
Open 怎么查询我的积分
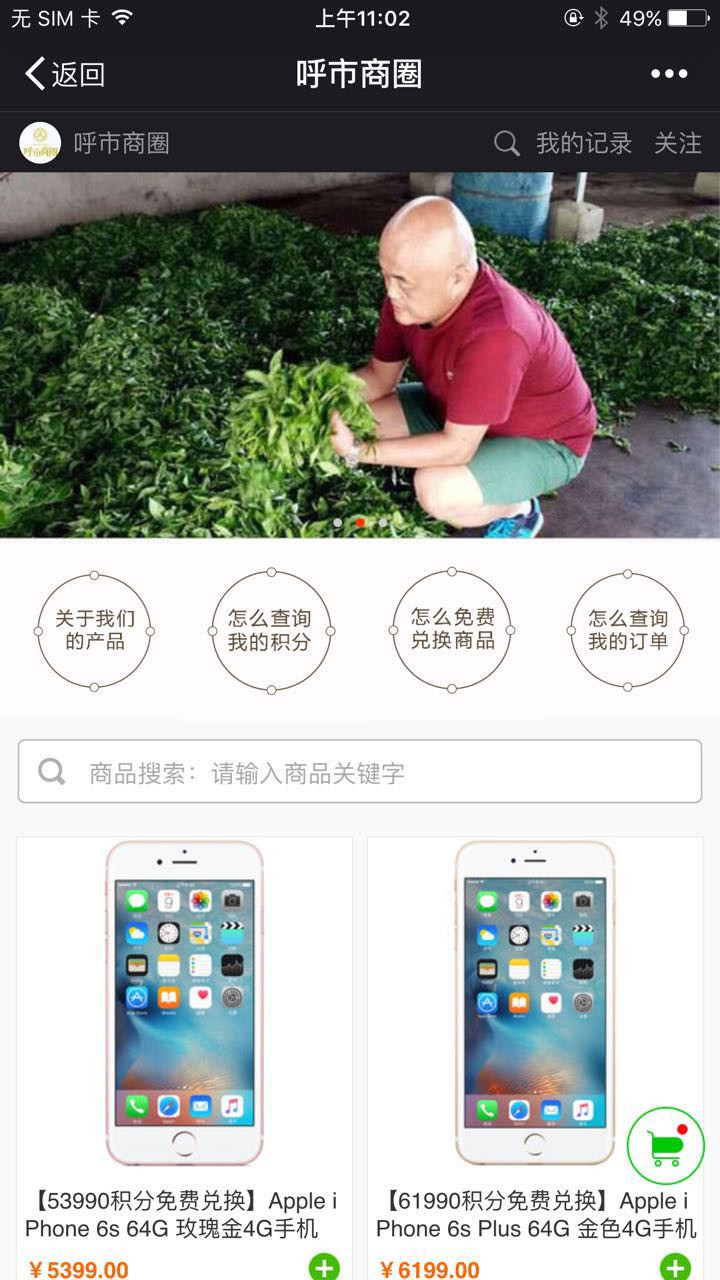coord(270,631)
